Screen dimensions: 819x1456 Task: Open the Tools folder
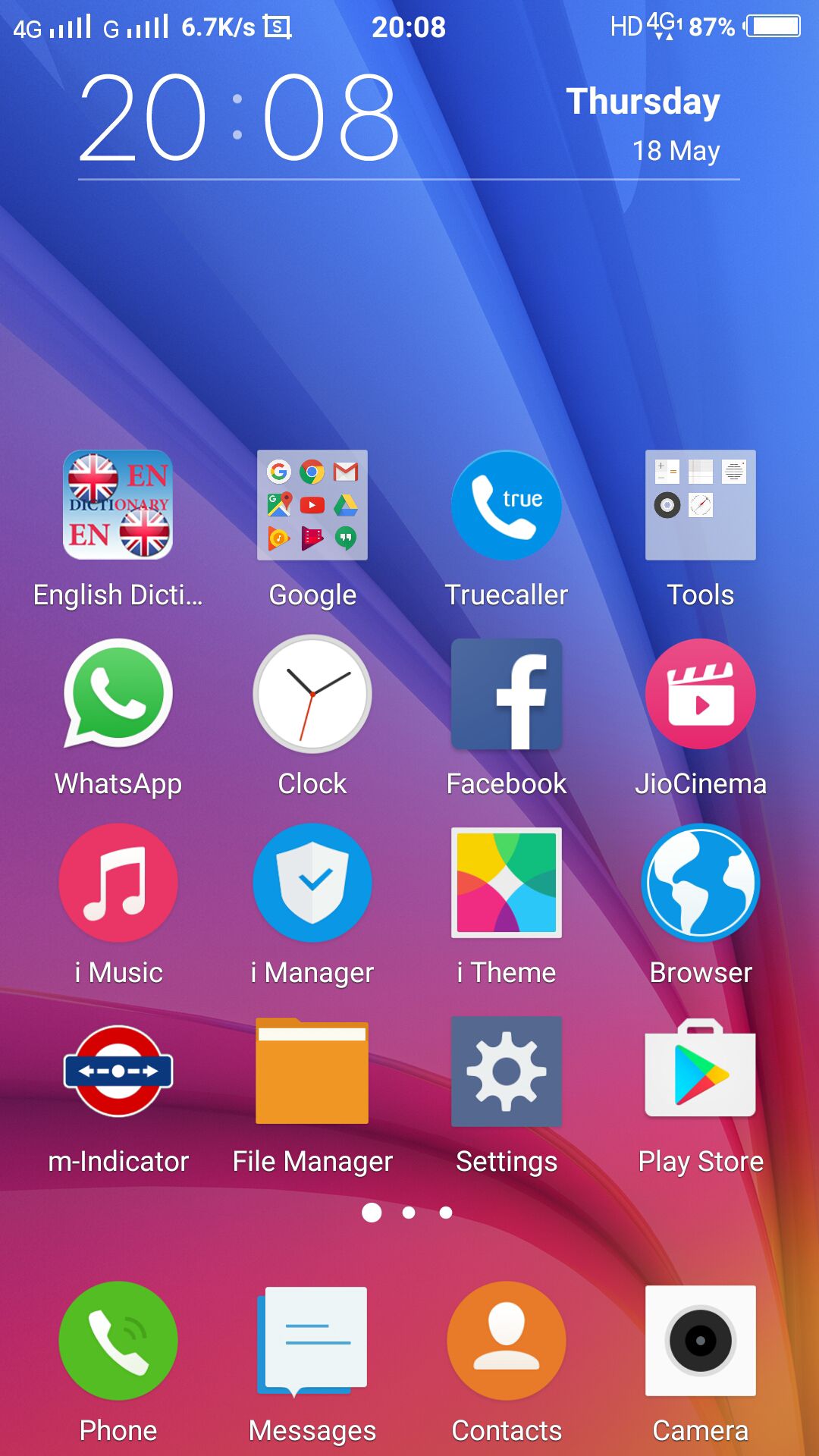701,505
